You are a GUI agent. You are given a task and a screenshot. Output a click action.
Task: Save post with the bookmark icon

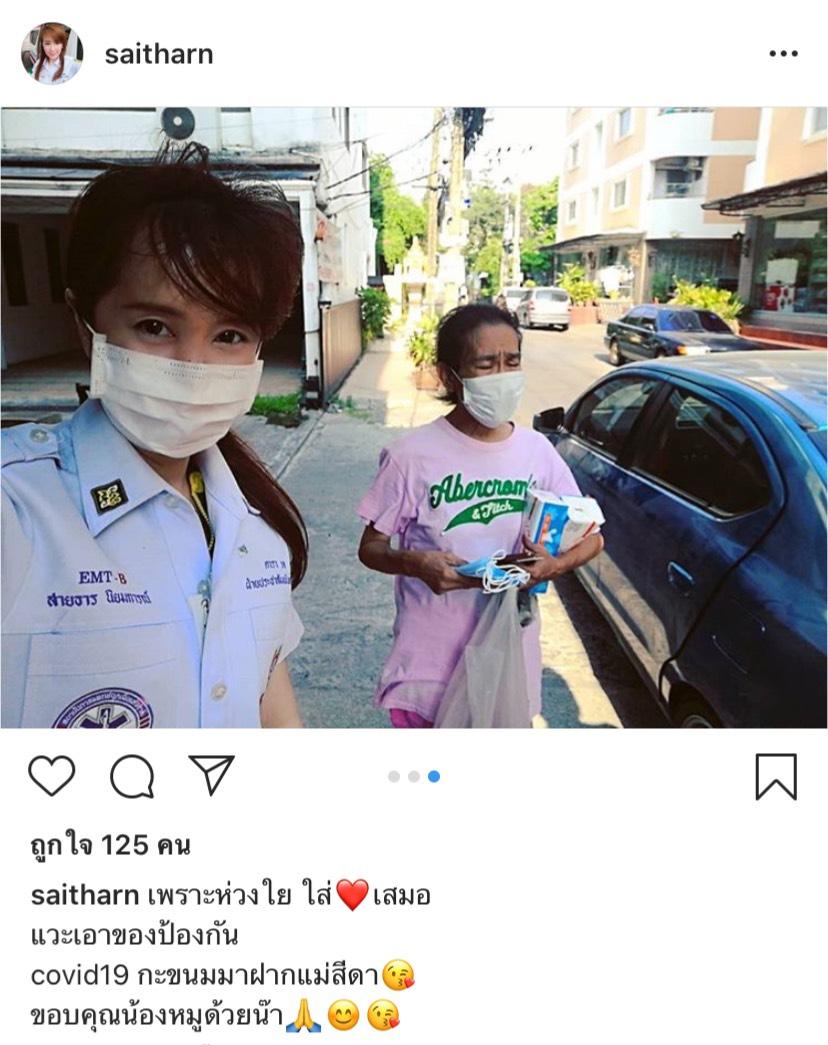coord(776,777)
